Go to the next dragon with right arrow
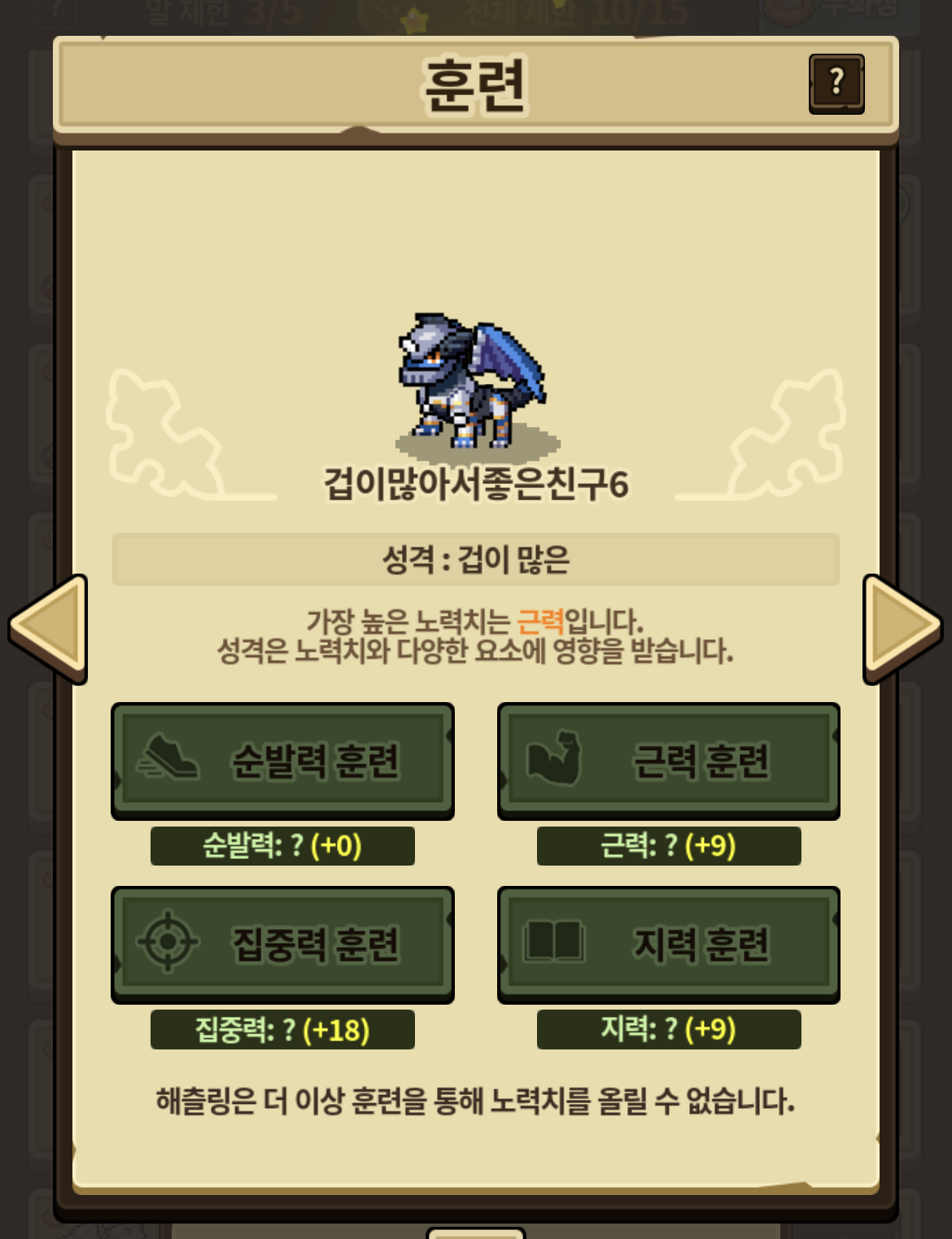Image resolution: width=952 pixels, height=1239 pixels. tap(901, 628)
